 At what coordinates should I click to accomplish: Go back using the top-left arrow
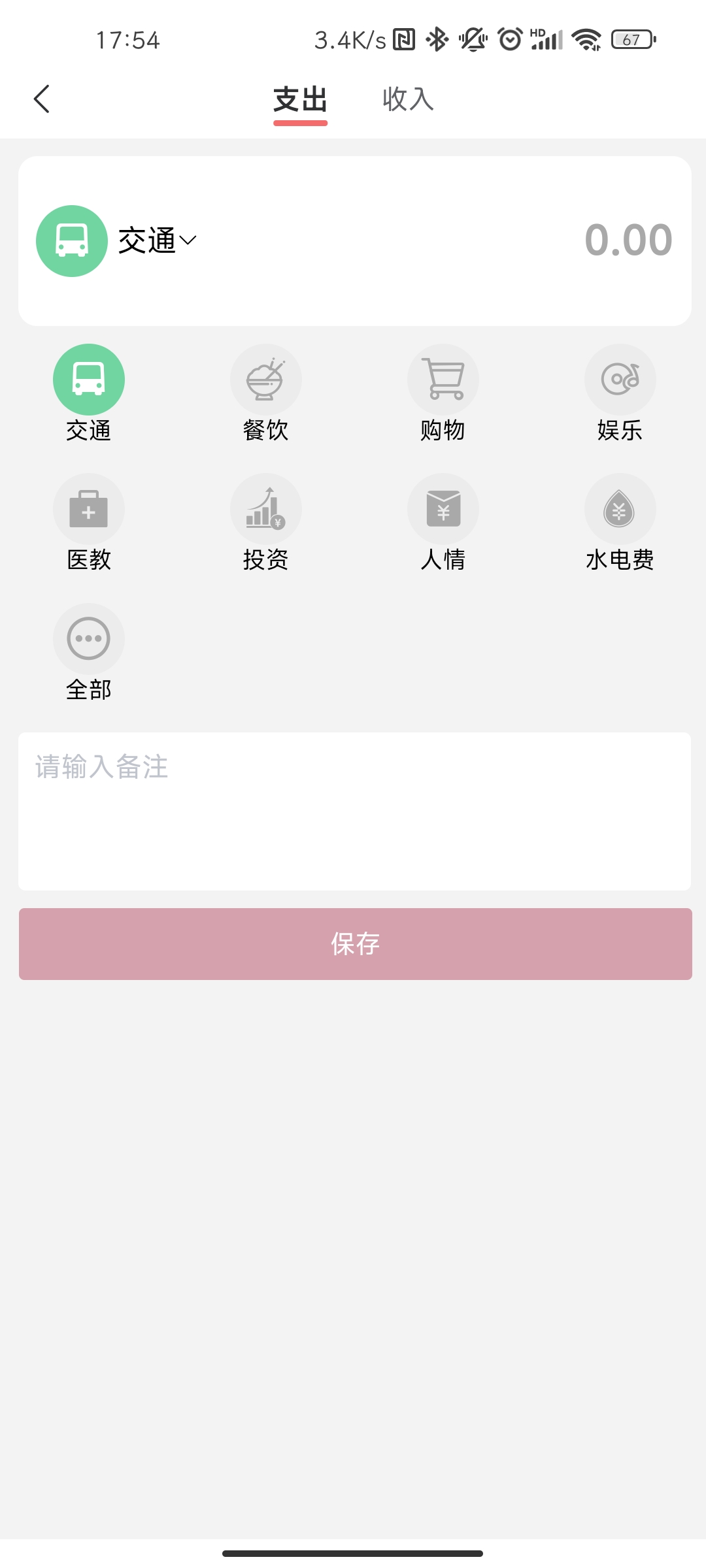tap(42, 99)
